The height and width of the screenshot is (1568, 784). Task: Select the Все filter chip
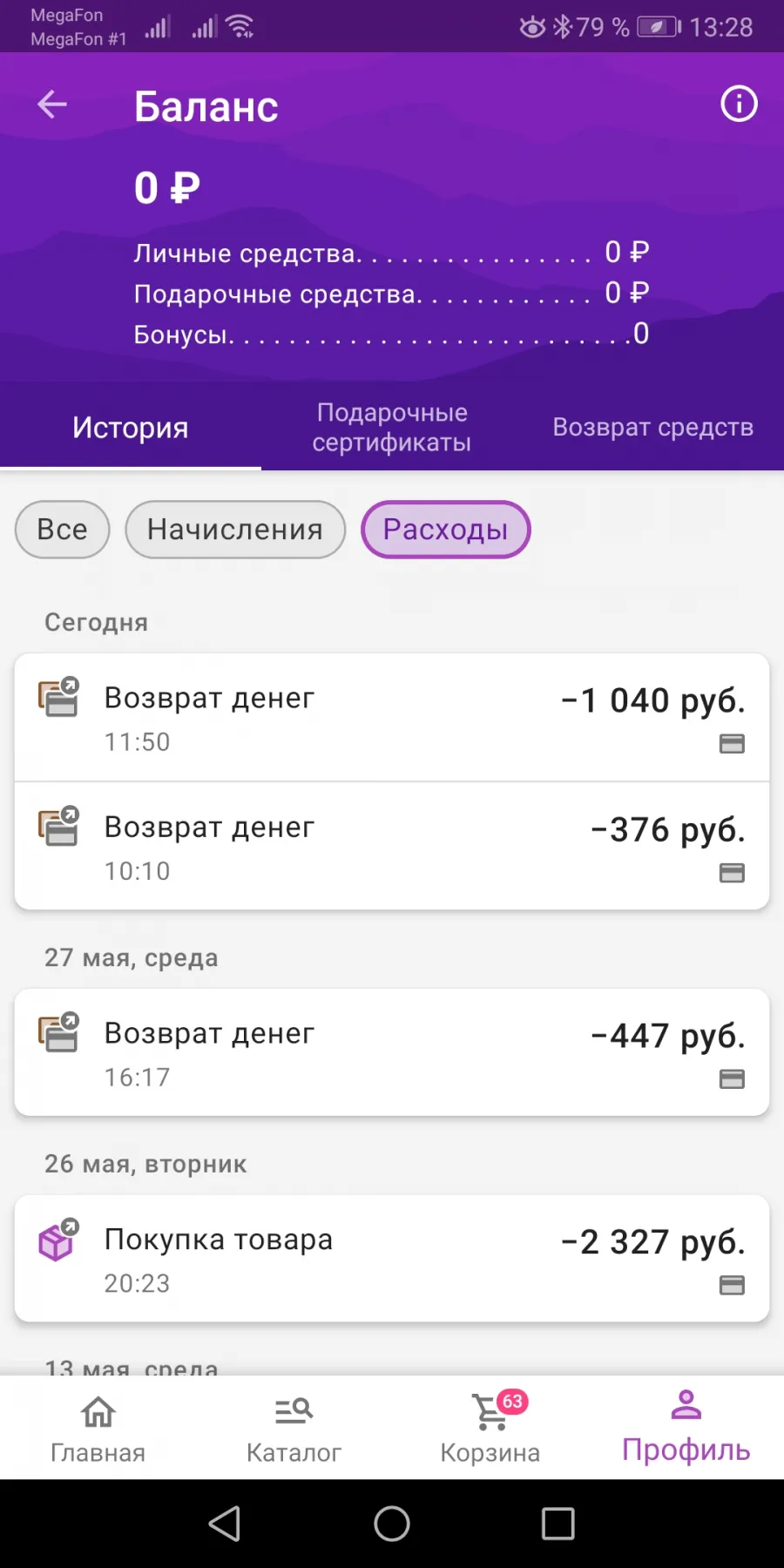point(63,530)
